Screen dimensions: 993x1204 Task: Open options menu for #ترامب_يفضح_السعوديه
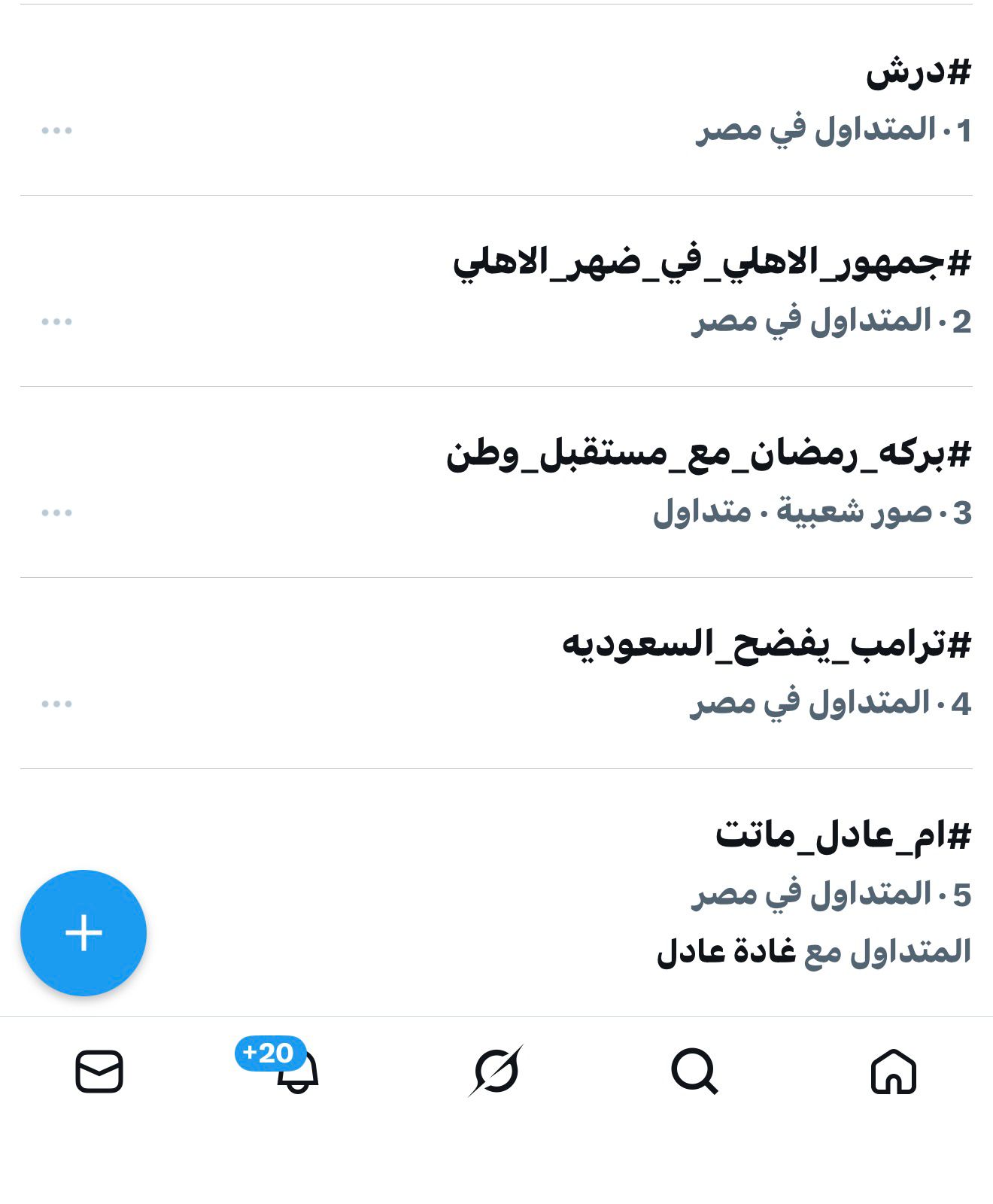tap(56, 704)
